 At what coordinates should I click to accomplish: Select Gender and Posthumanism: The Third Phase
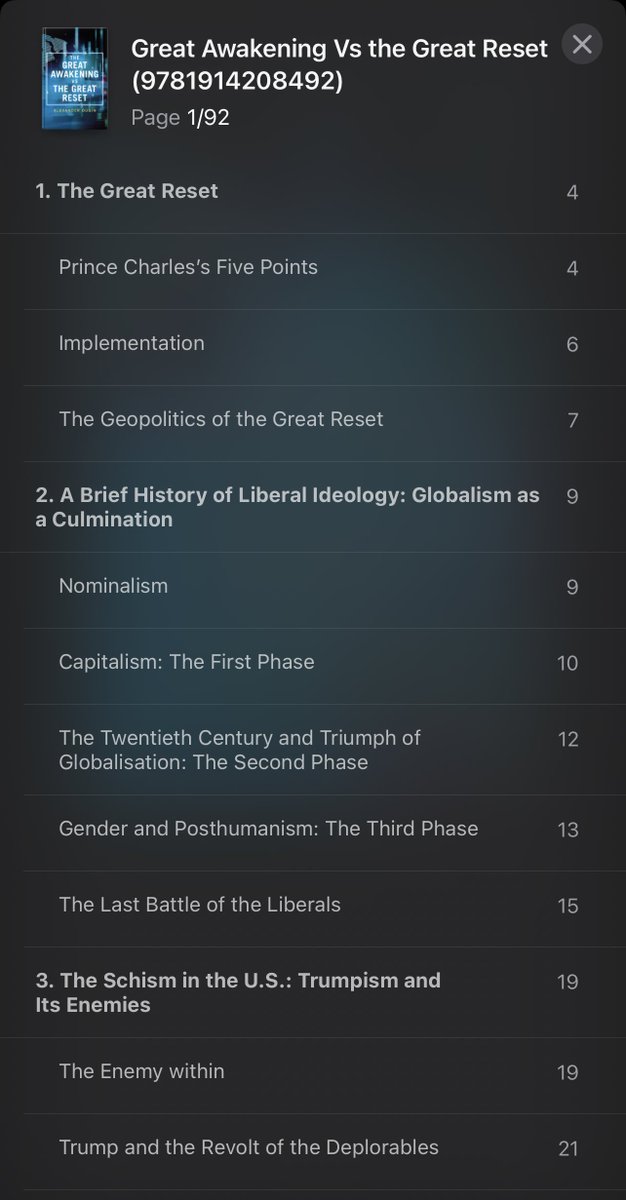[x=268, y=829]
